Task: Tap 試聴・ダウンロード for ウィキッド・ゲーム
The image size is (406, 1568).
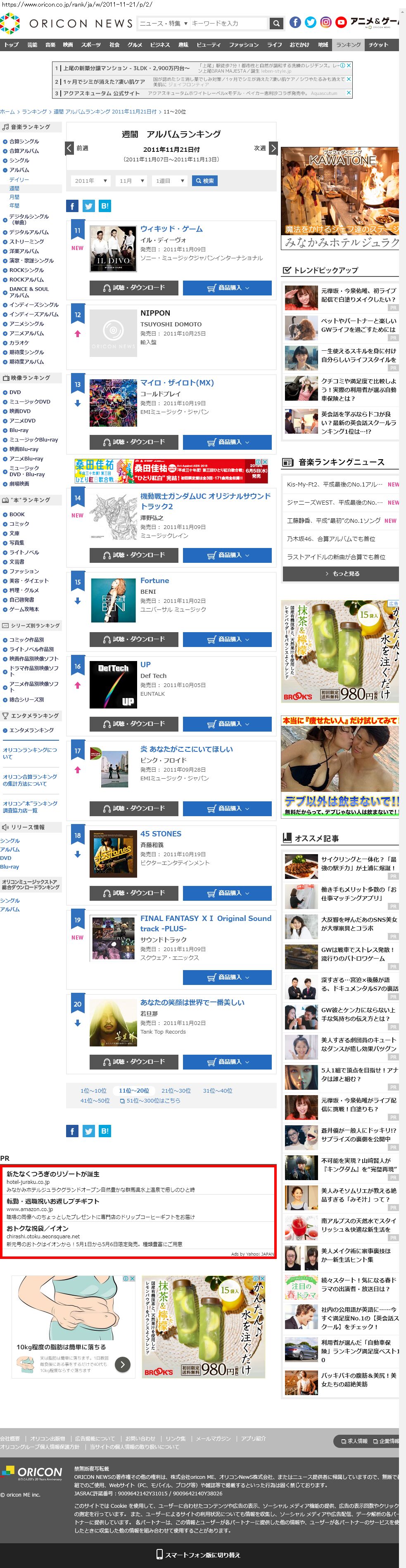Action: (134, 288)
